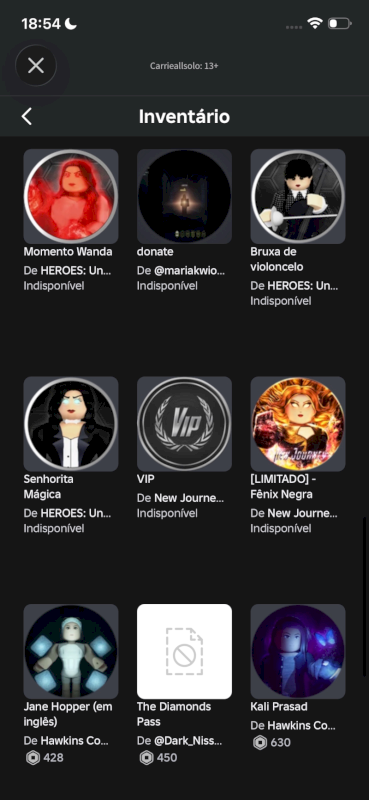
Task: Open the Momento Wanda item
Action: click(x=71, y=196)
